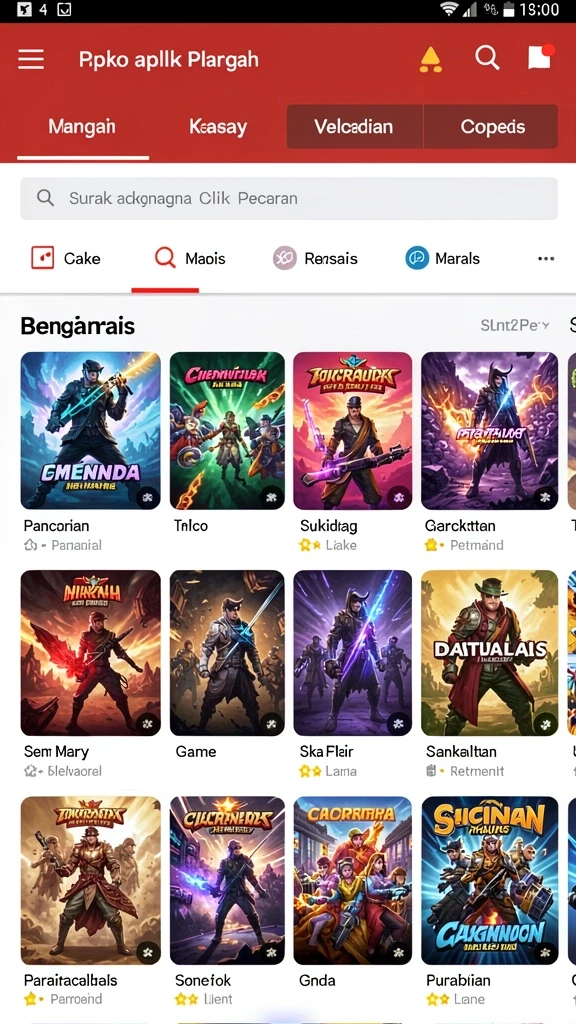Open the Marals category
The width and height of the screenshot is (576, 1024).
(443, 259)
